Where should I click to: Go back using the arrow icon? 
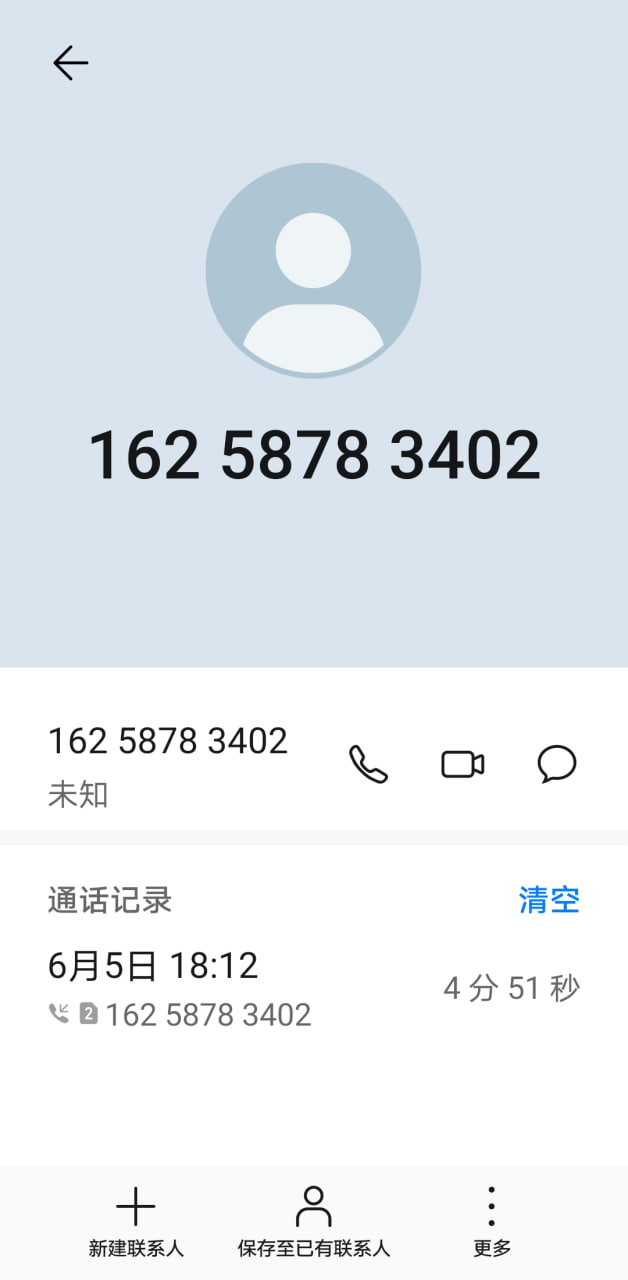[x=70, y=63]
